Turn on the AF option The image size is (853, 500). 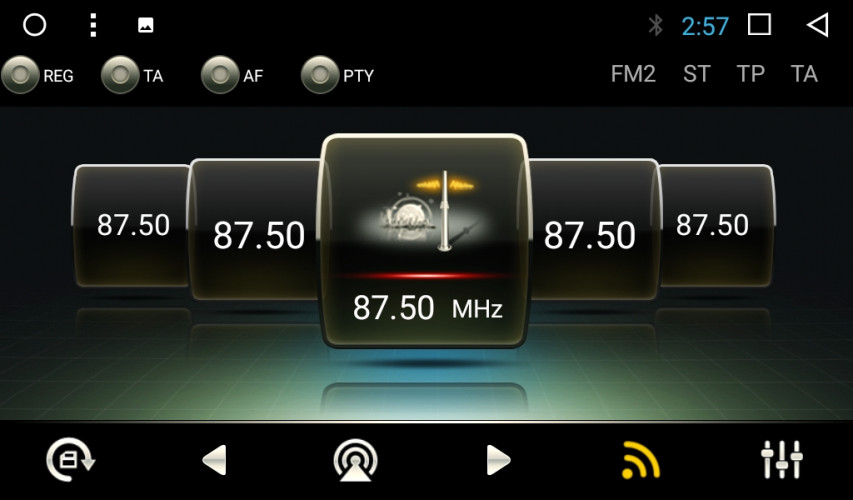point(220,75)
